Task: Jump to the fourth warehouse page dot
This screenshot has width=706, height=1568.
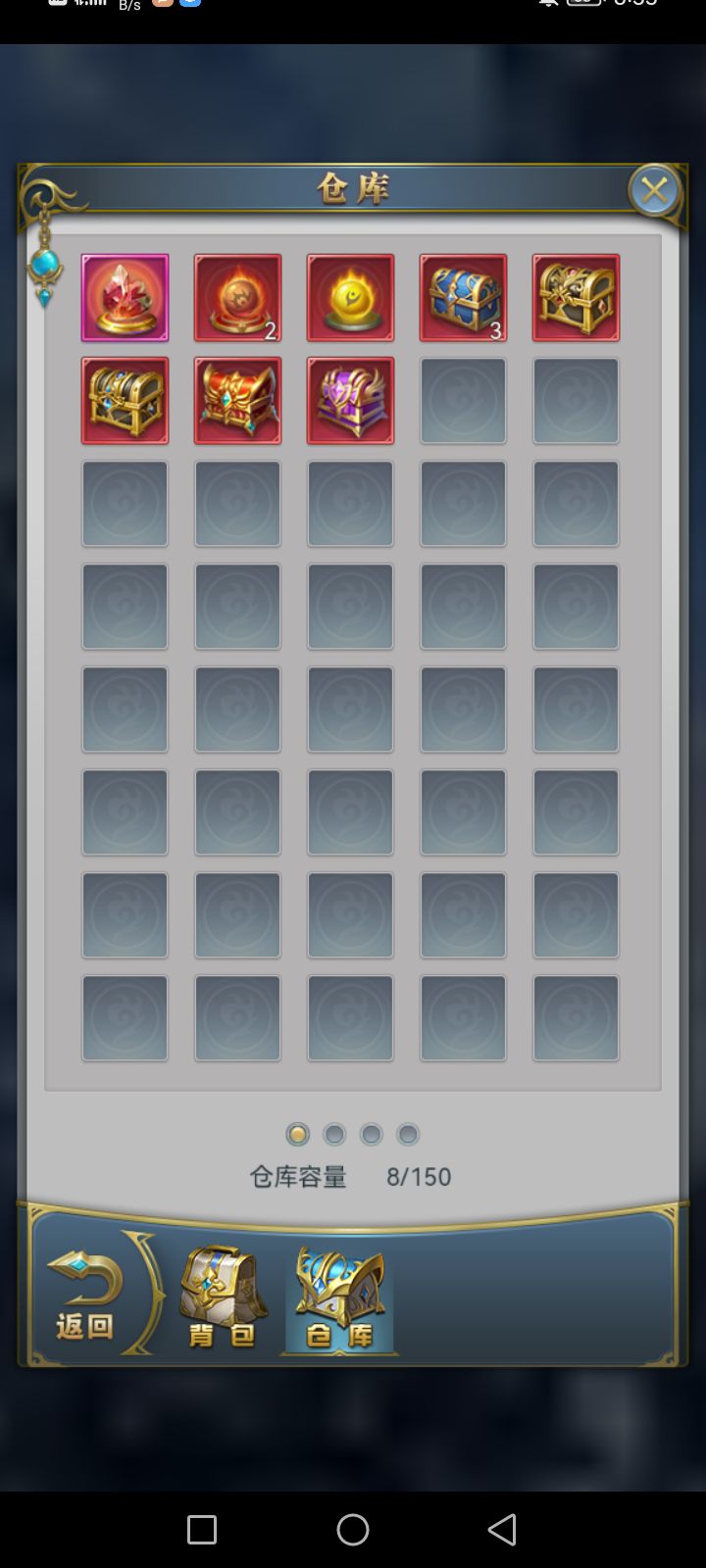Action: [x=408, y=1135]
